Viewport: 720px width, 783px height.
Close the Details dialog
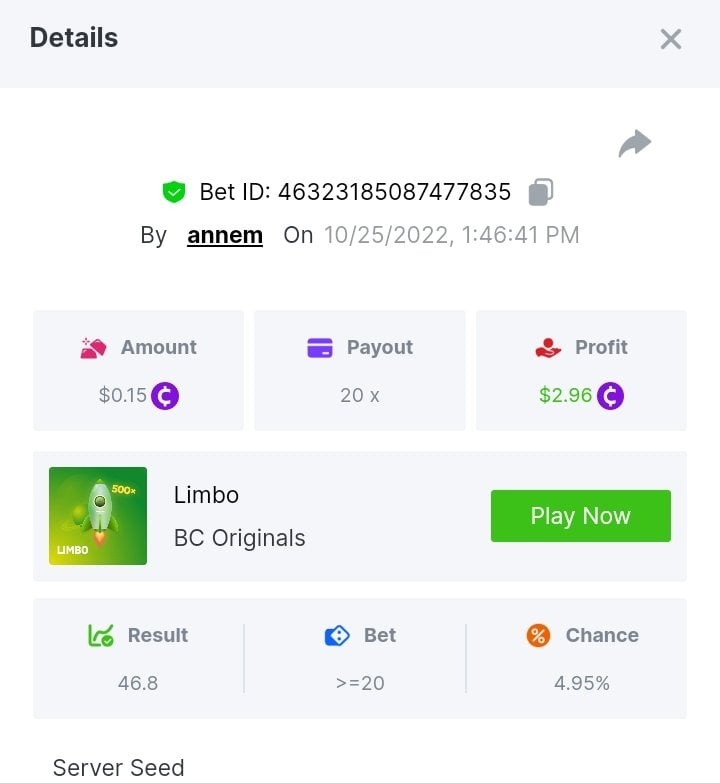pos(670,39)
